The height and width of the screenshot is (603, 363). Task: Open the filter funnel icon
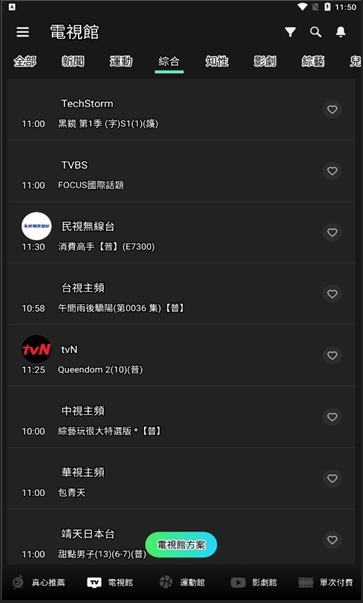click(290, 32)
